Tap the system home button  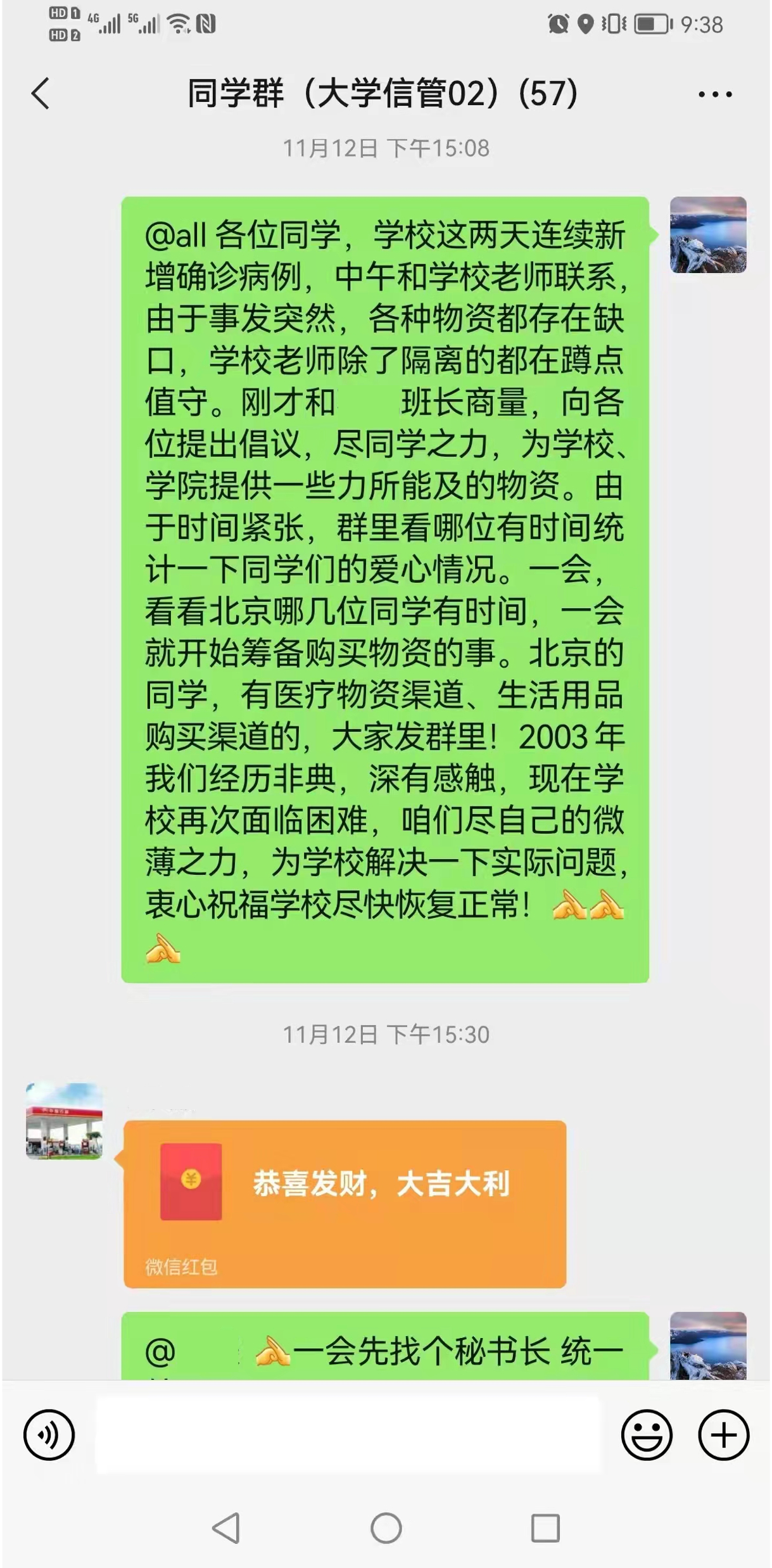[x=386, y=1528]
